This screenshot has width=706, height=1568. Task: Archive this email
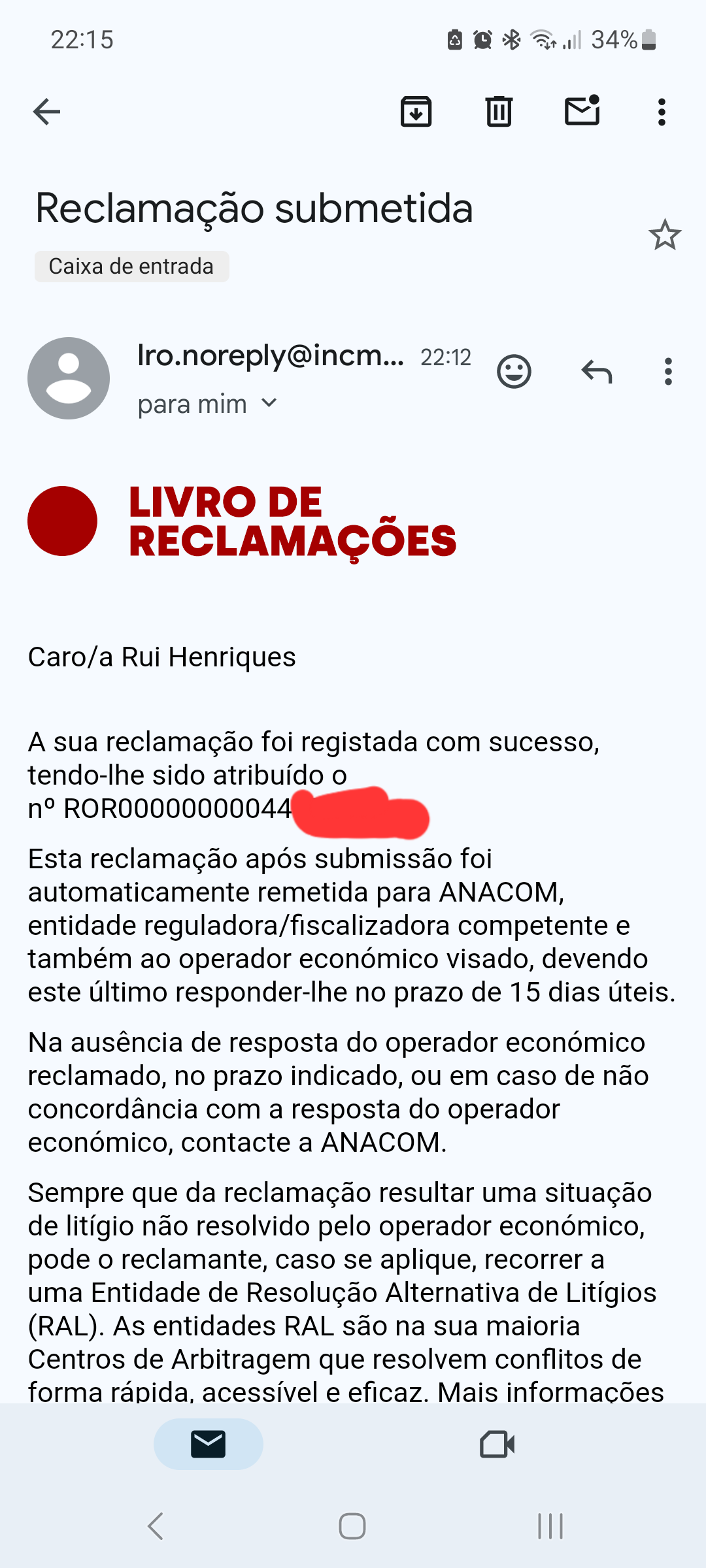(416, 111)
